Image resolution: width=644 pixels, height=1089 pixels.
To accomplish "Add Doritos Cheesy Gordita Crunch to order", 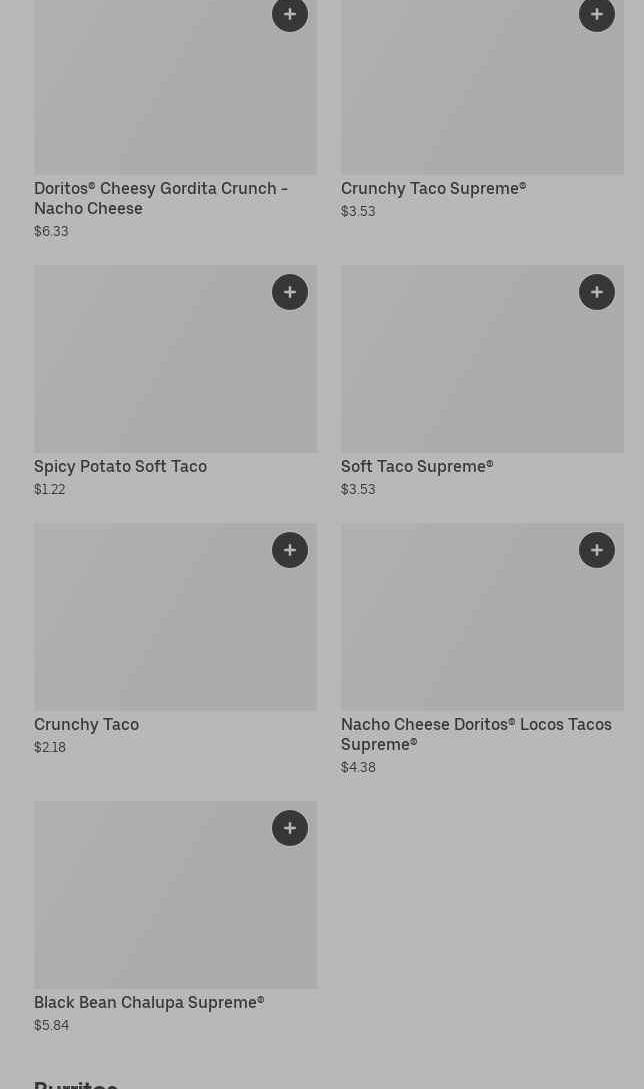I will coord(290,14).
